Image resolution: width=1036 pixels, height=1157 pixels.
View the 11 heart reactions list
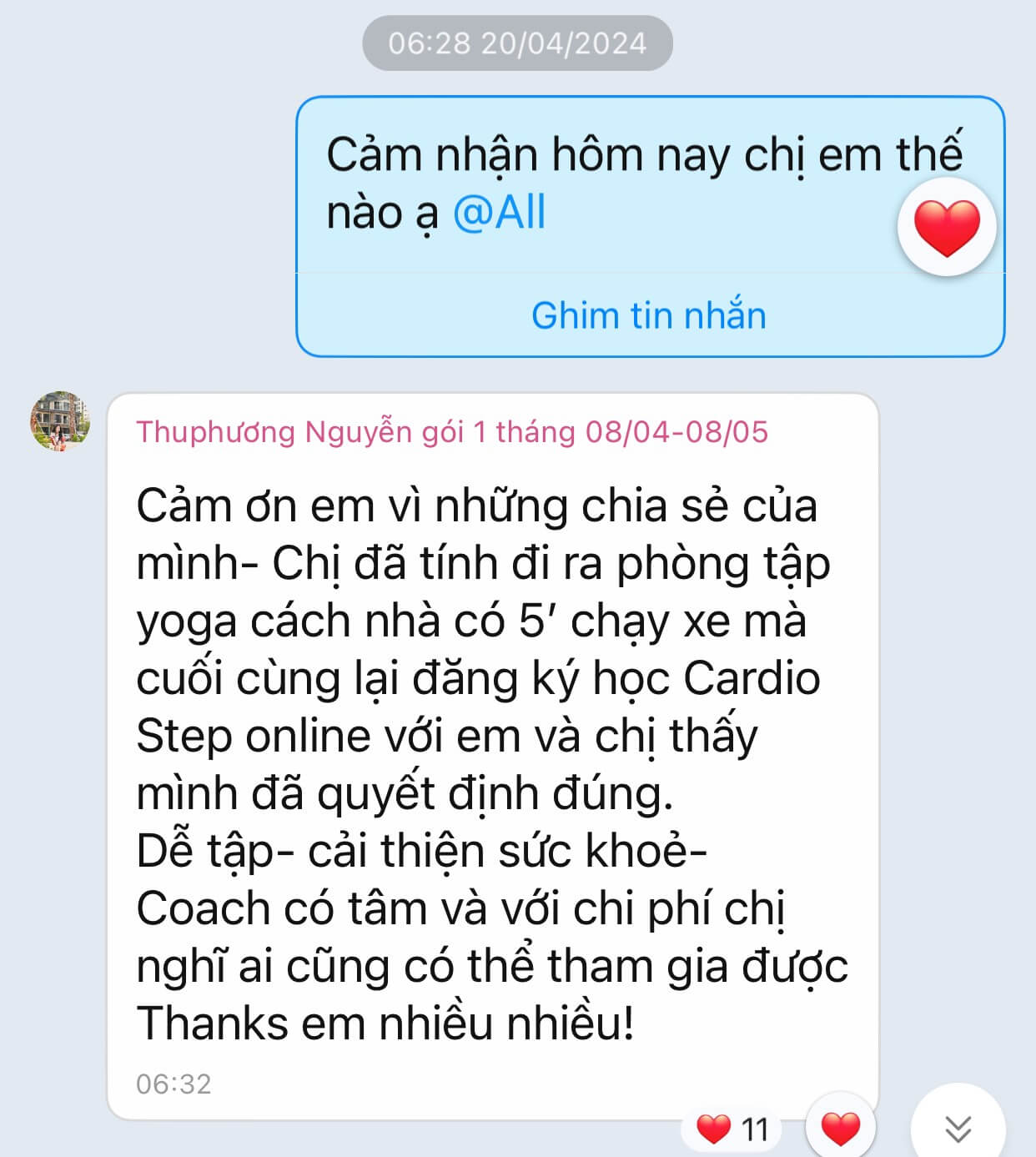tap(732, 1129)
